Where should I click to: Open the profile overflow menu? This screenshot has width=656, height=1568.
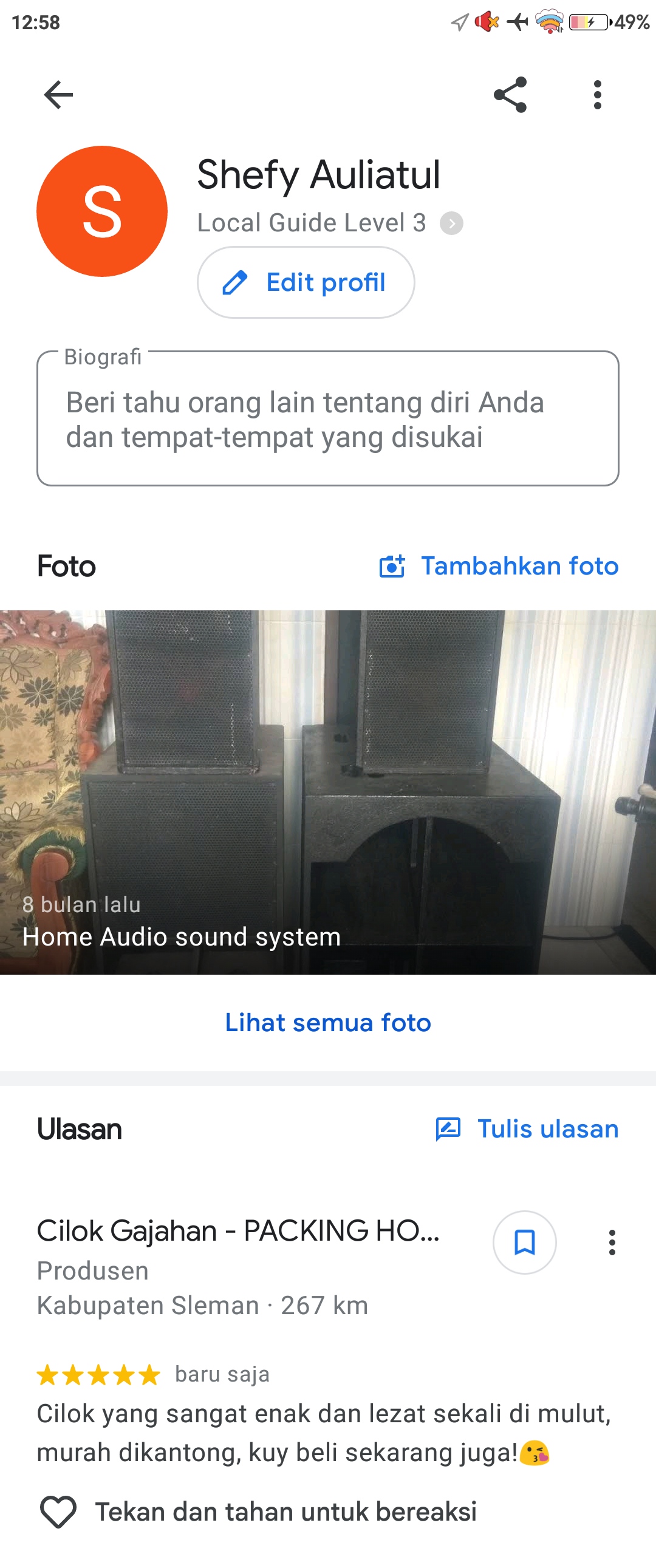pos(597,95)
